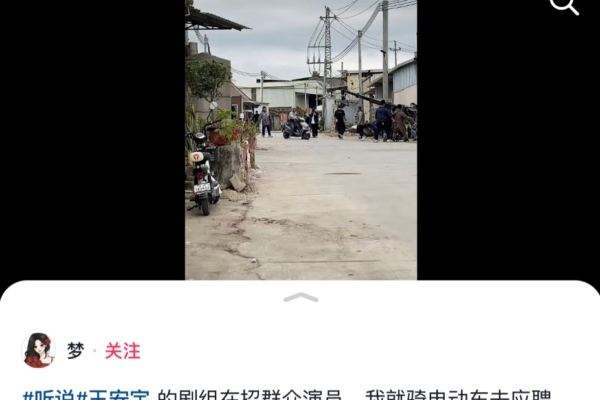Expand the comment panel handle
The height and width of the screenshot is (400, 600).
[x=300, y=297]
